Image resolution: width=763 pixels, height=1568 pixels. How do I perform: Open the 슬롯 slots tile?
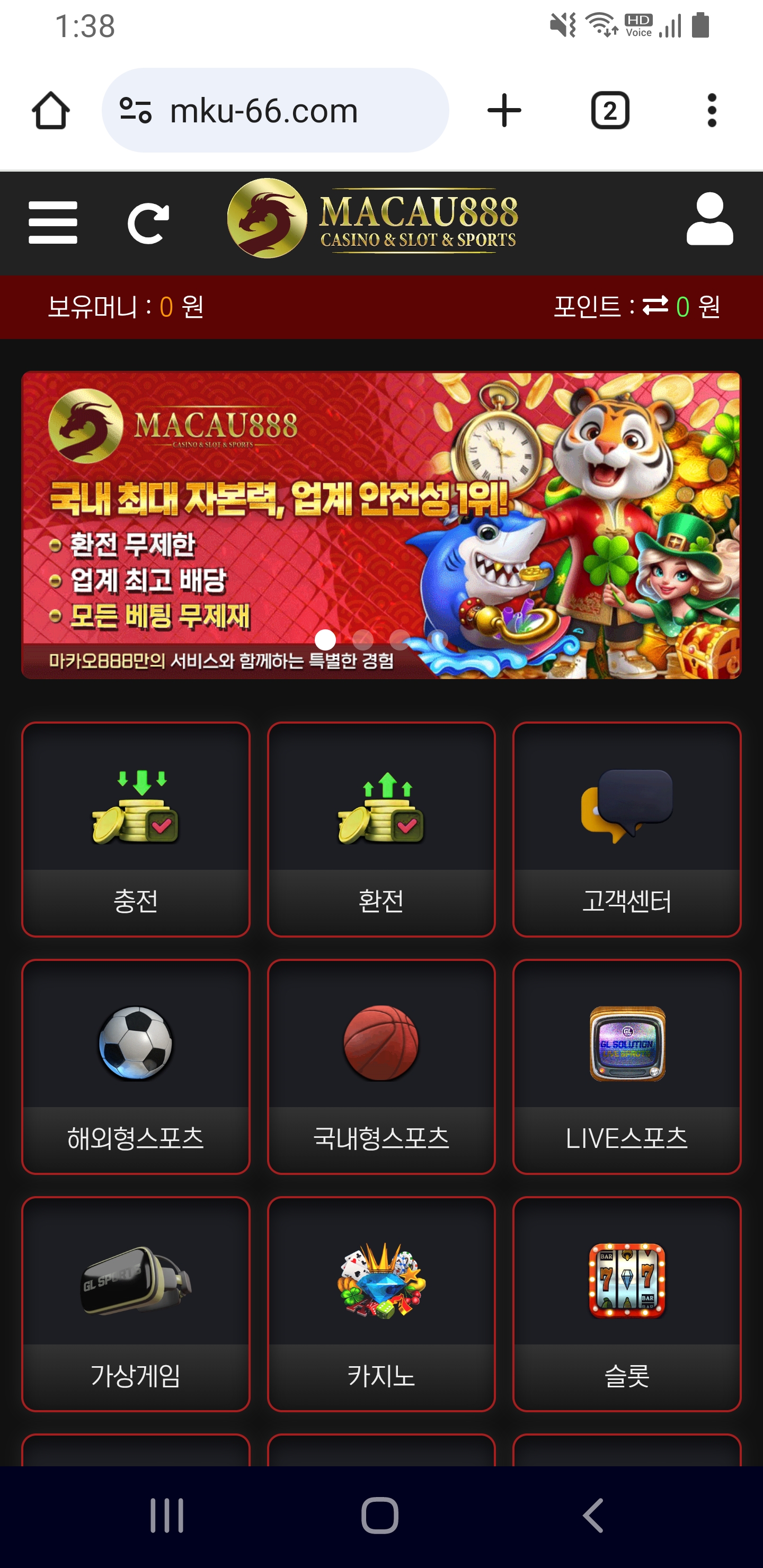point(627,1304)
